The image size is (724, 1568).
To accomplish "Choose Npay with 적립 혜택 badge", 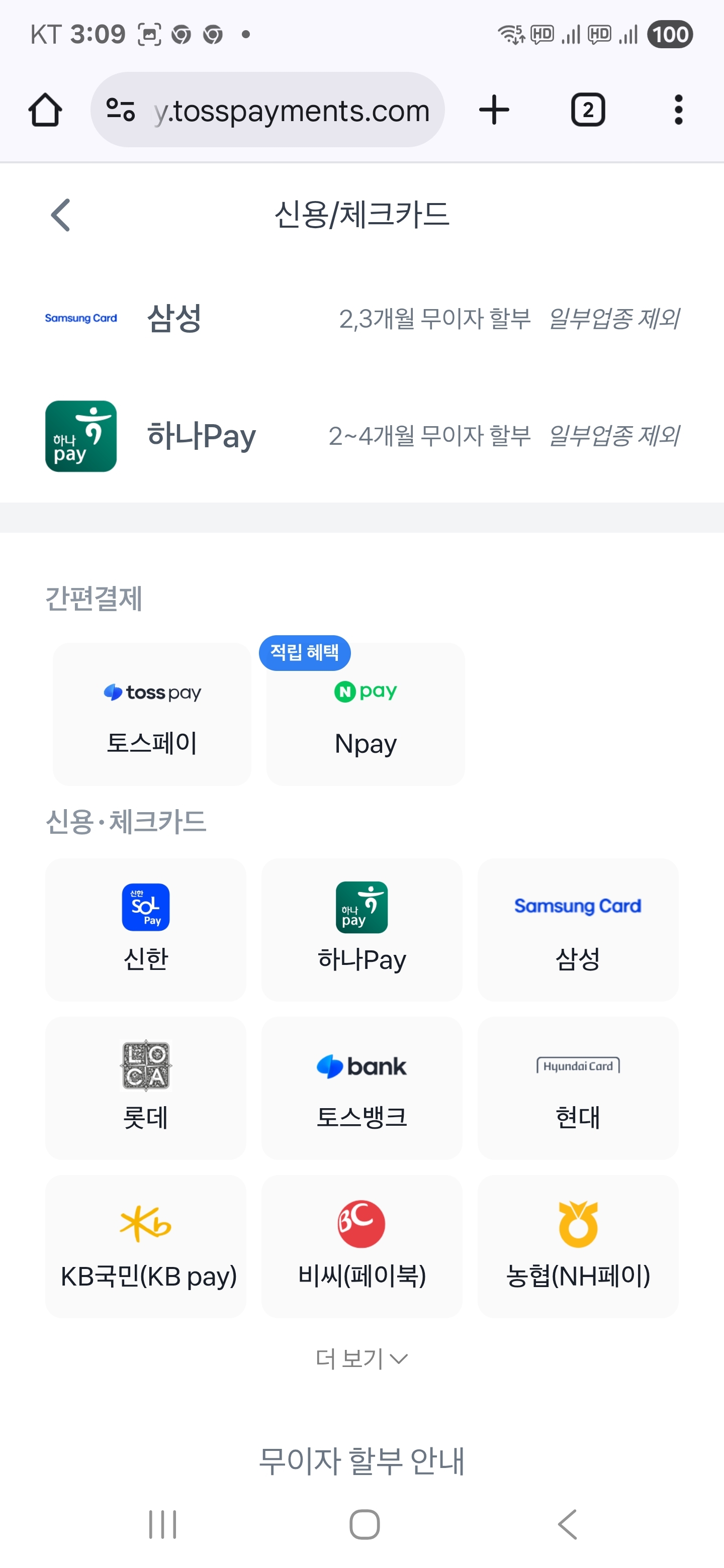I will [366, 715].
